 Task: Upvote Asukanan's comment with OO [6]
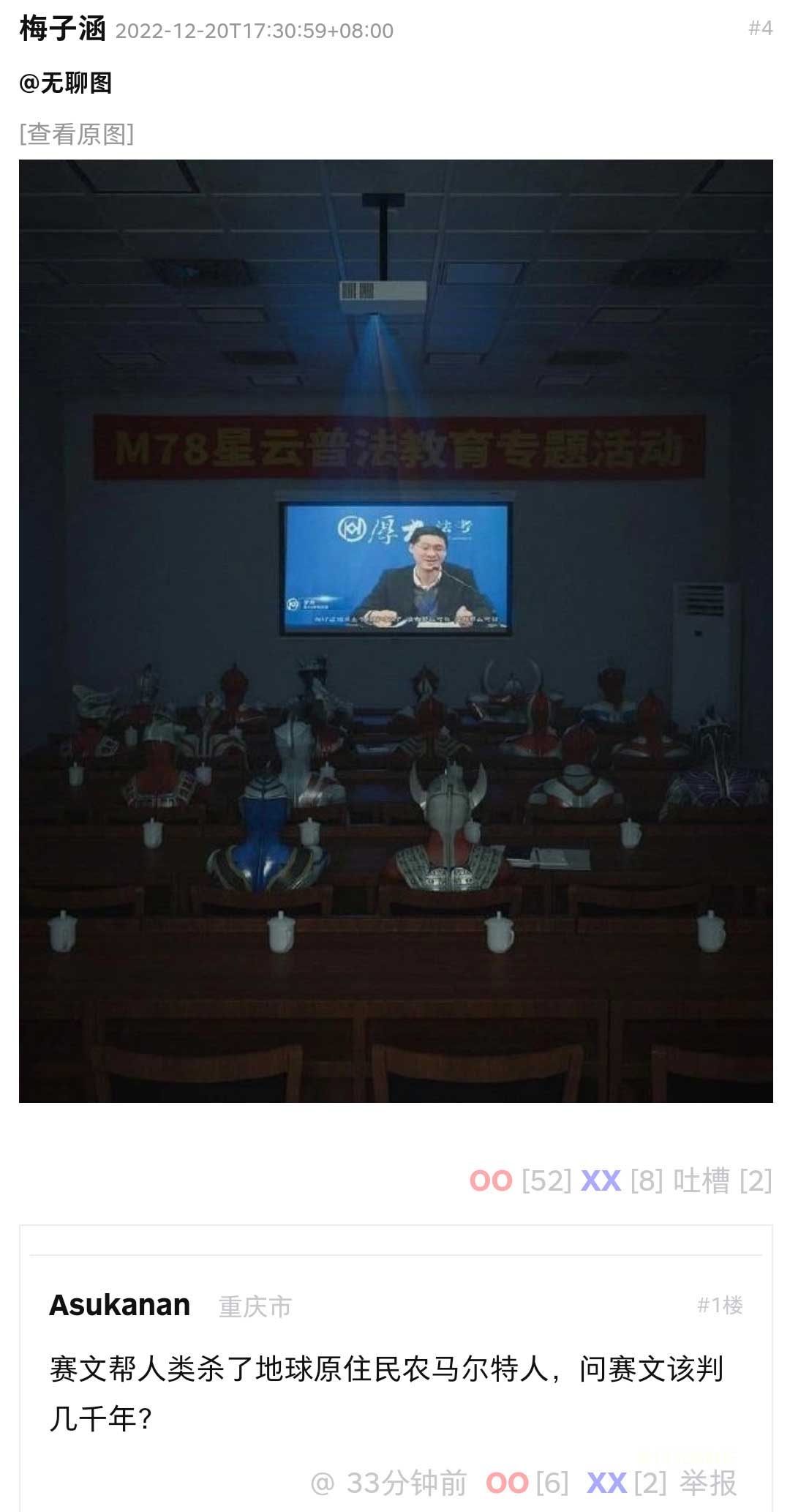(508, 1483)
